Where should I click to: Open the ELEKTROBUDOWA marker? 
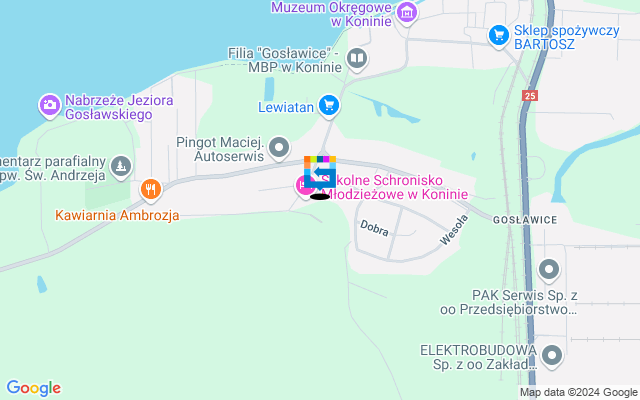click(551, 352)
